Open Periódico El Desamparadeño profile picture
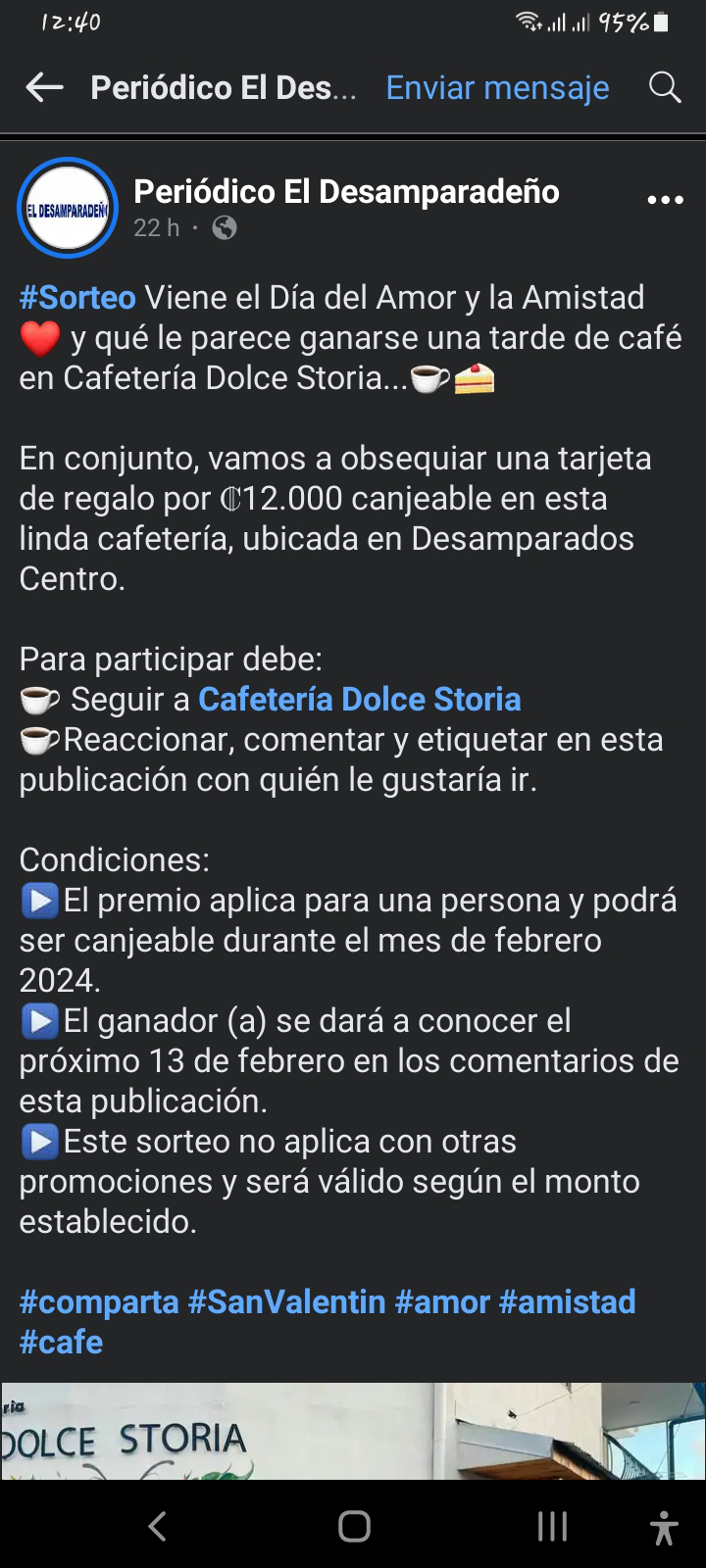Viewport: 706px width, 1568px height. coord(68,208)
